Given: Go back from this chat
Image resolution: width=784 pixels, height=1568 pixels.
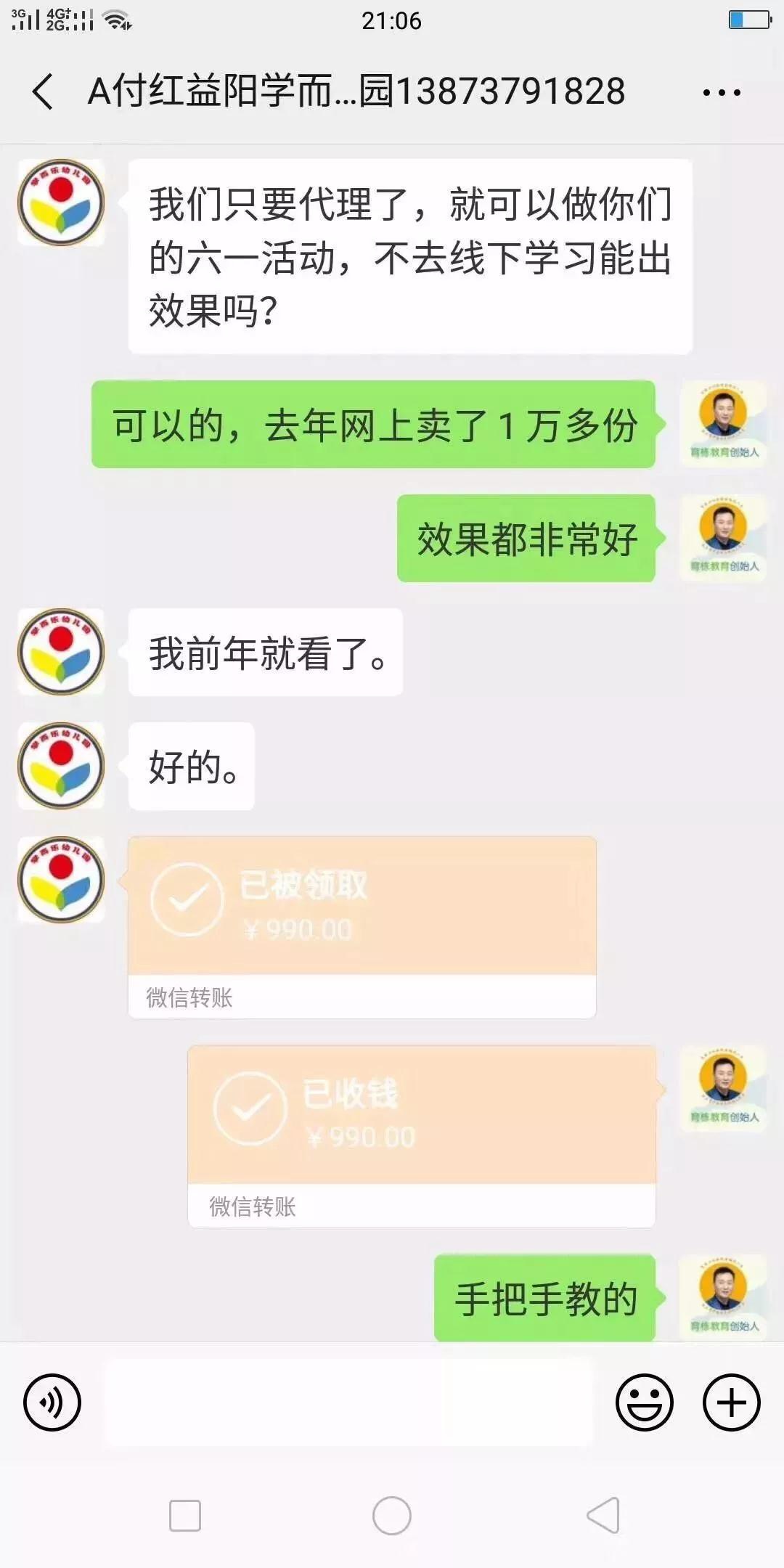Looking at the screenshot, I should pyautogui.click(x=44, y=92).
